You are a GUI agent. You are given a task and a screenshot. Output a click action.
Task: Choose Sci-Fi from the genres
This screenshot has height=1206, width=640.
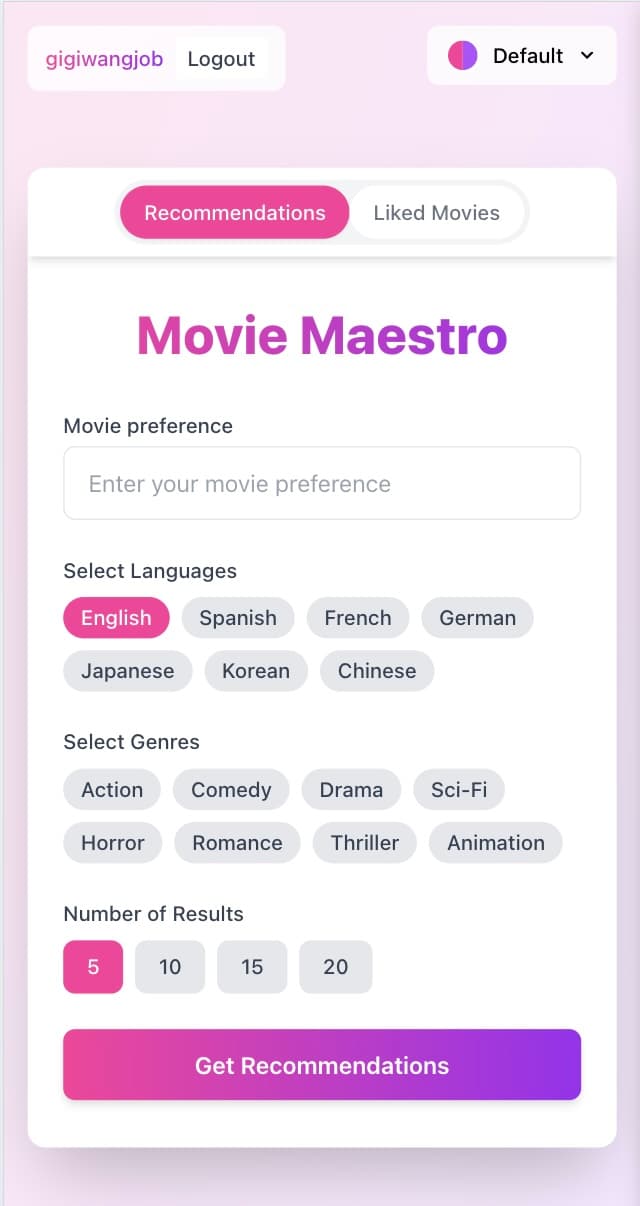coord(459,790)
